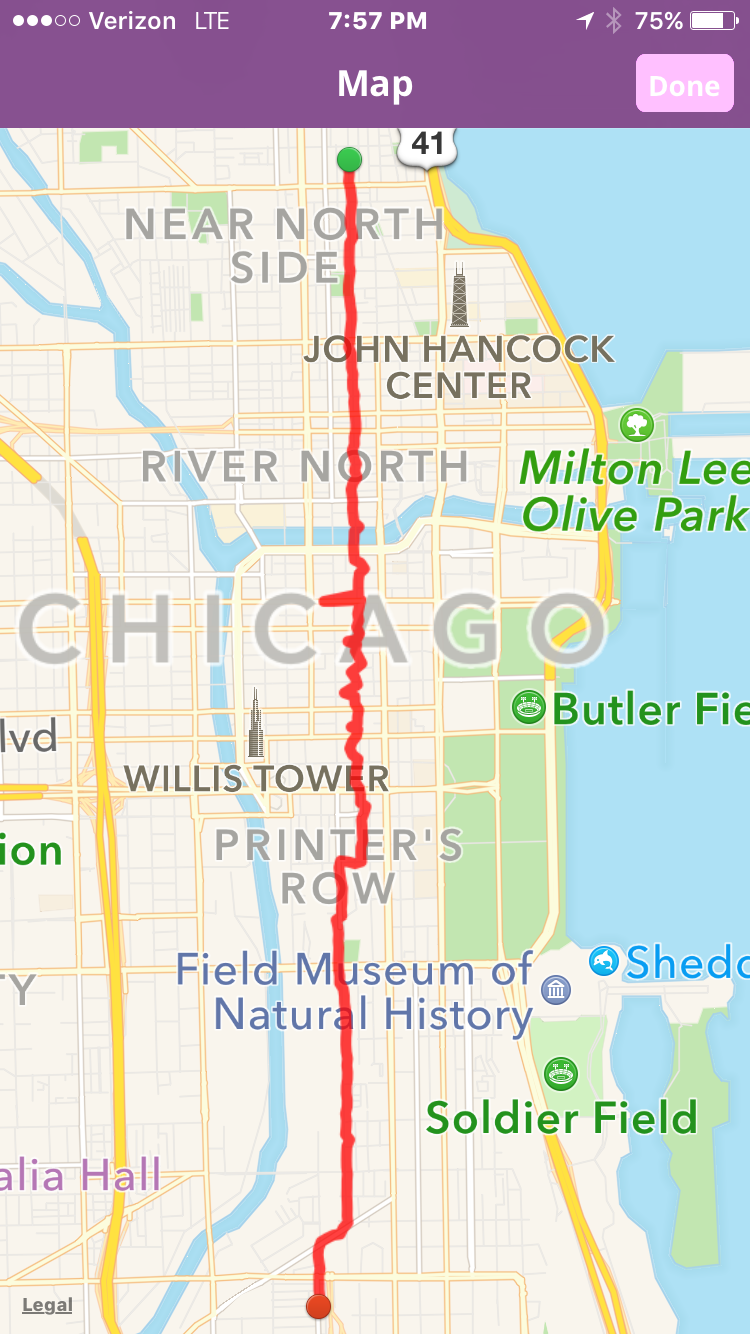This screenshot has width=750, height=1334.
Task: Tap the Milton Lee Olive Park marker
Action: coord(636,424)
